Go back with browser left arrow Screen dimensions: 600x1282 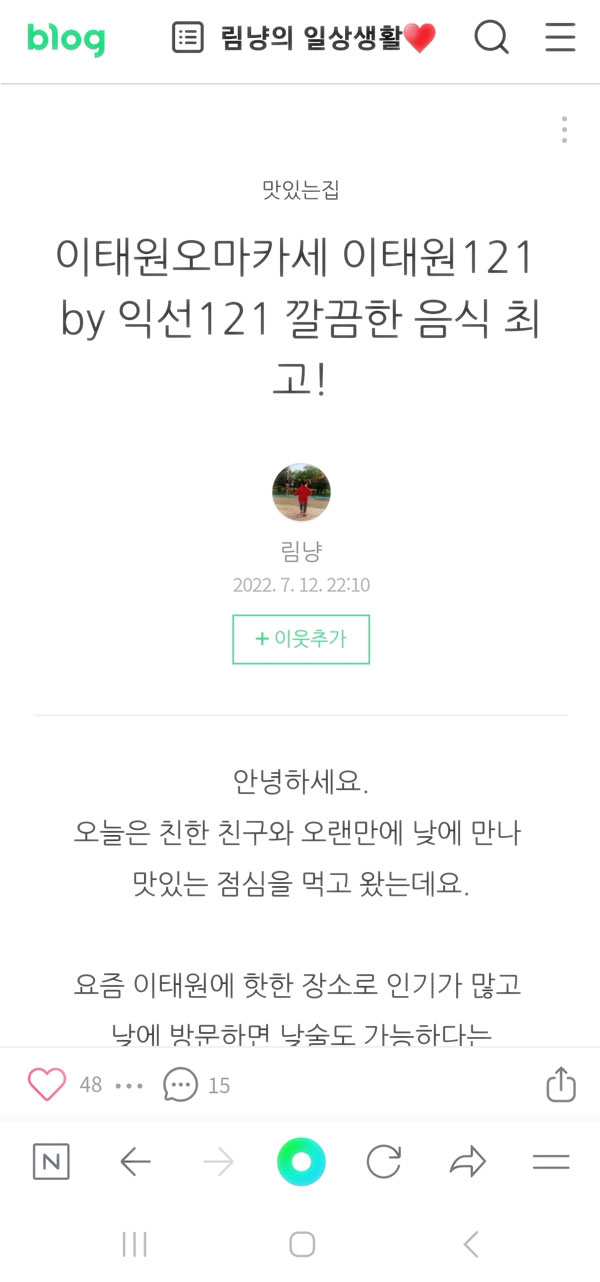point(135,1162)
